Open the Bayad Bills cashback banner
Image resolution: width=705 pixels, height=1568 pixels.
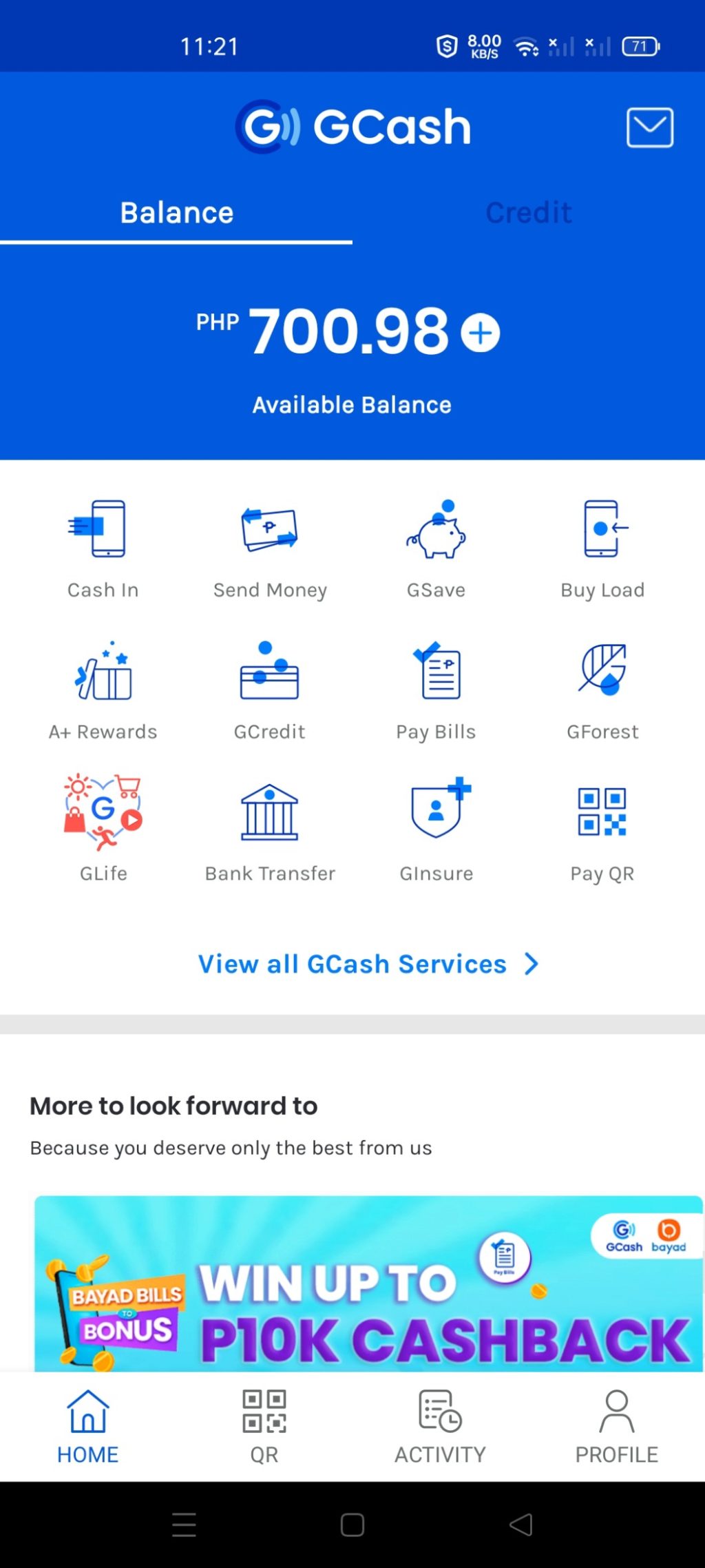368,1285
